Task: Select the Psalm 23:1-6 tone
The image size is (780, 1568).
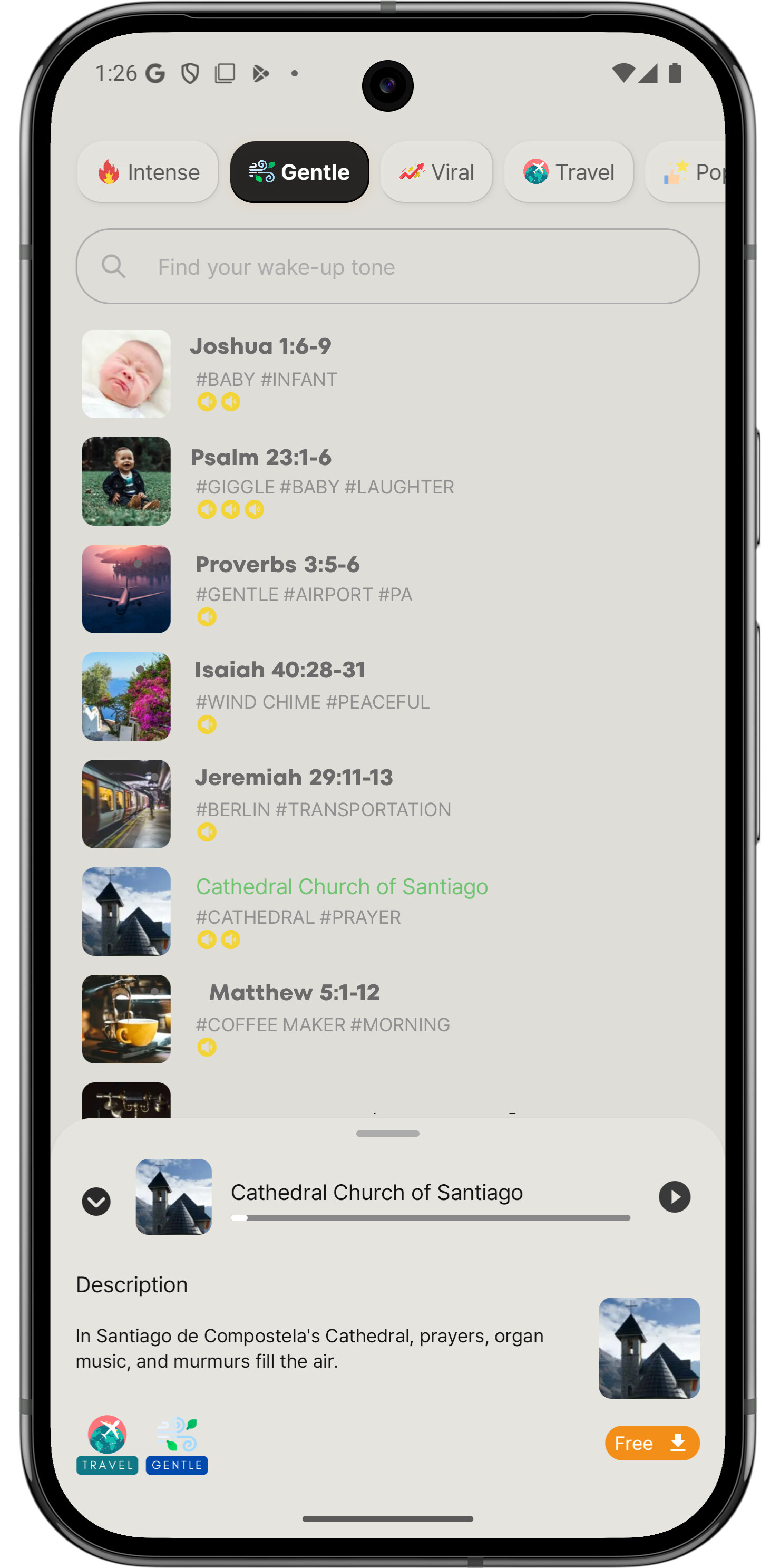Action: tap(387, 481)
